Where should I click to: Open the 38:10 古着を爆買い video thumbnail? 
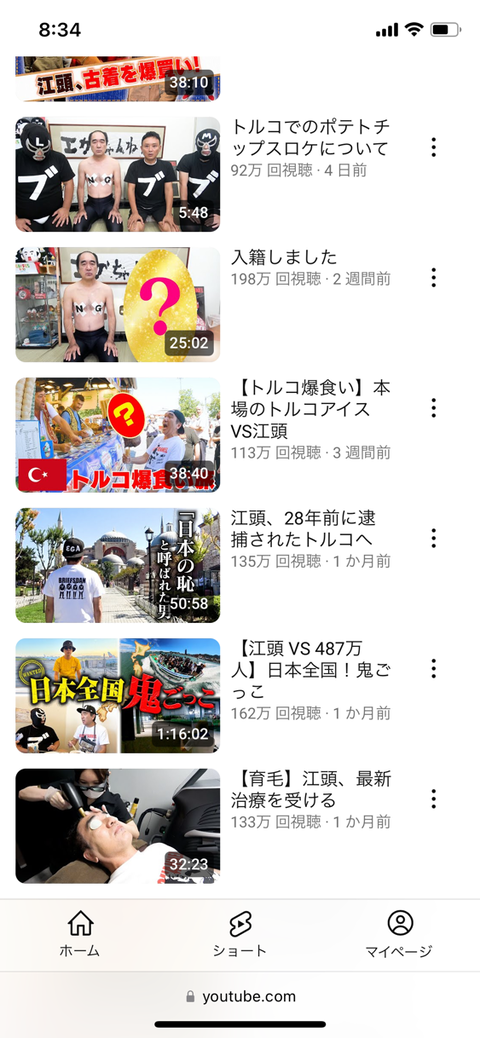(x=118, y=79)
